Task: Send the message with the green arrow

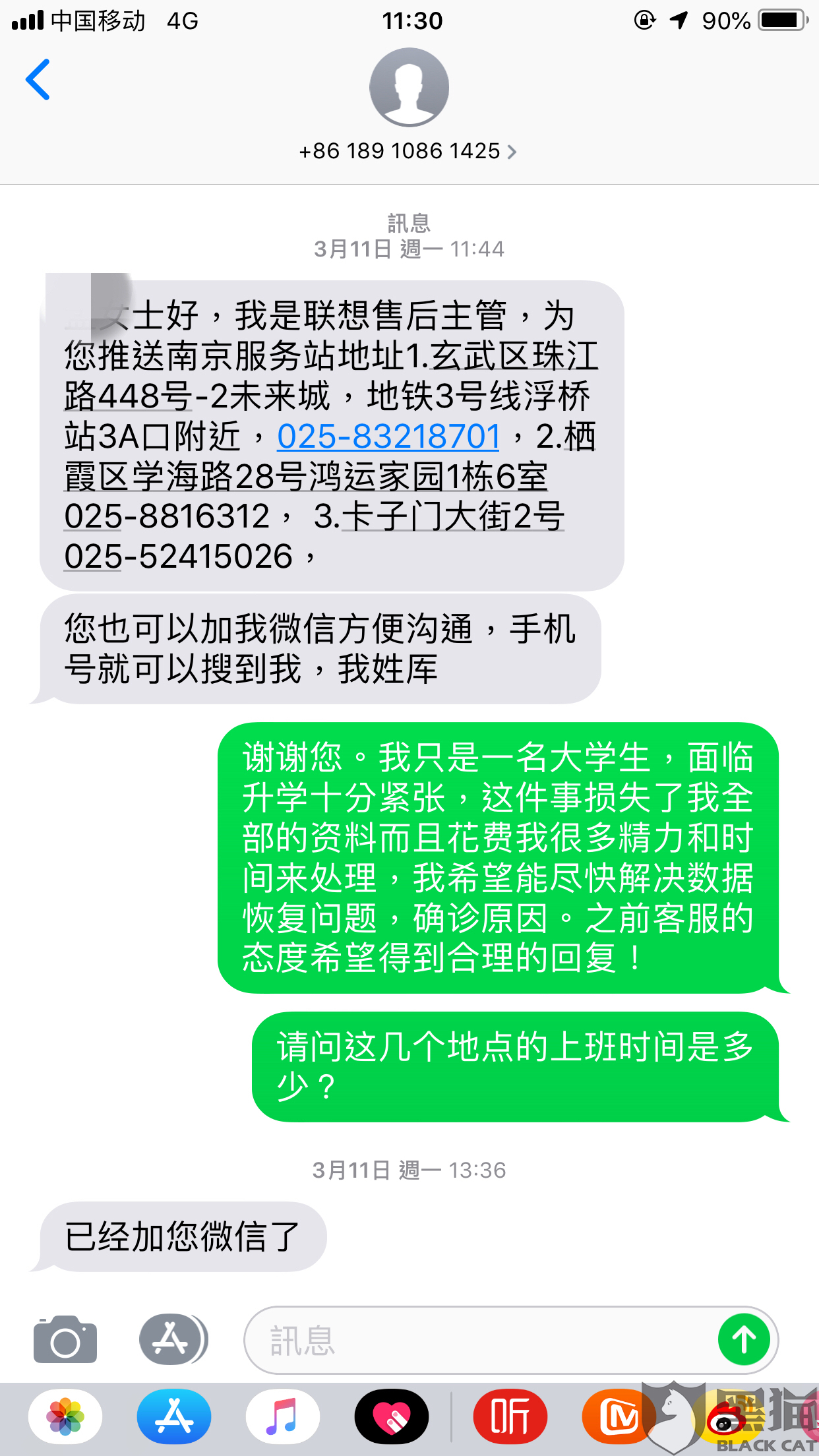Action: tap(744, 1340)
